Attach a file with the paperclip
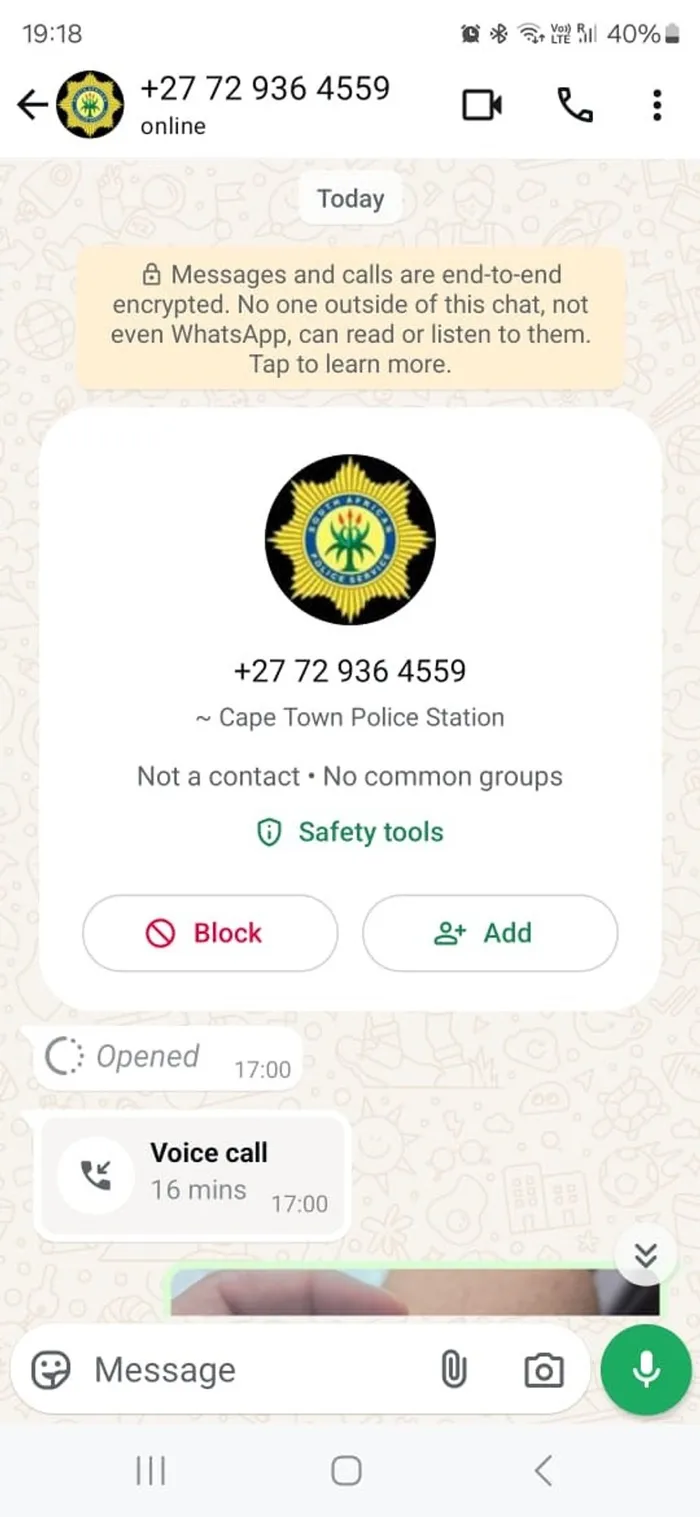Image resolution: width=700 pixels, height=1517 pixels. [454, 1370]
